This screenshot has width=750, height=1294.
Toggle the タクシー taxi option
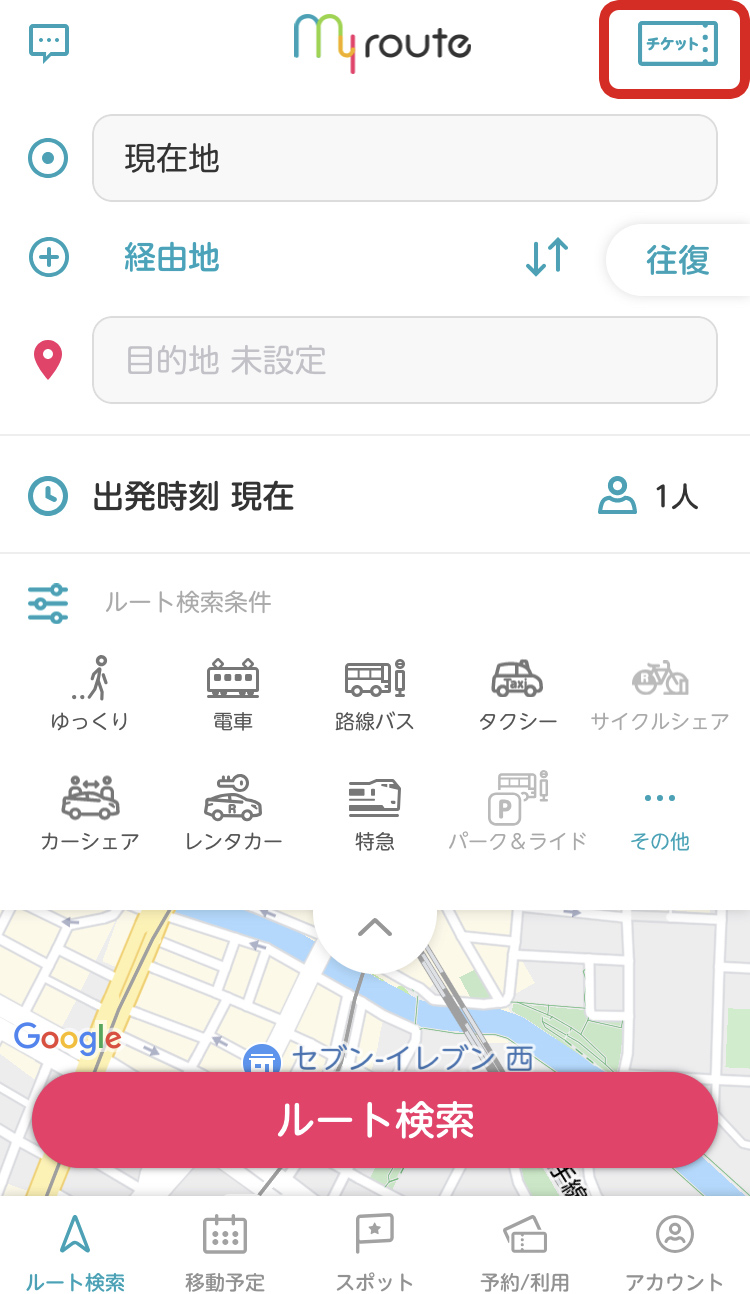[x=517, y=694]
